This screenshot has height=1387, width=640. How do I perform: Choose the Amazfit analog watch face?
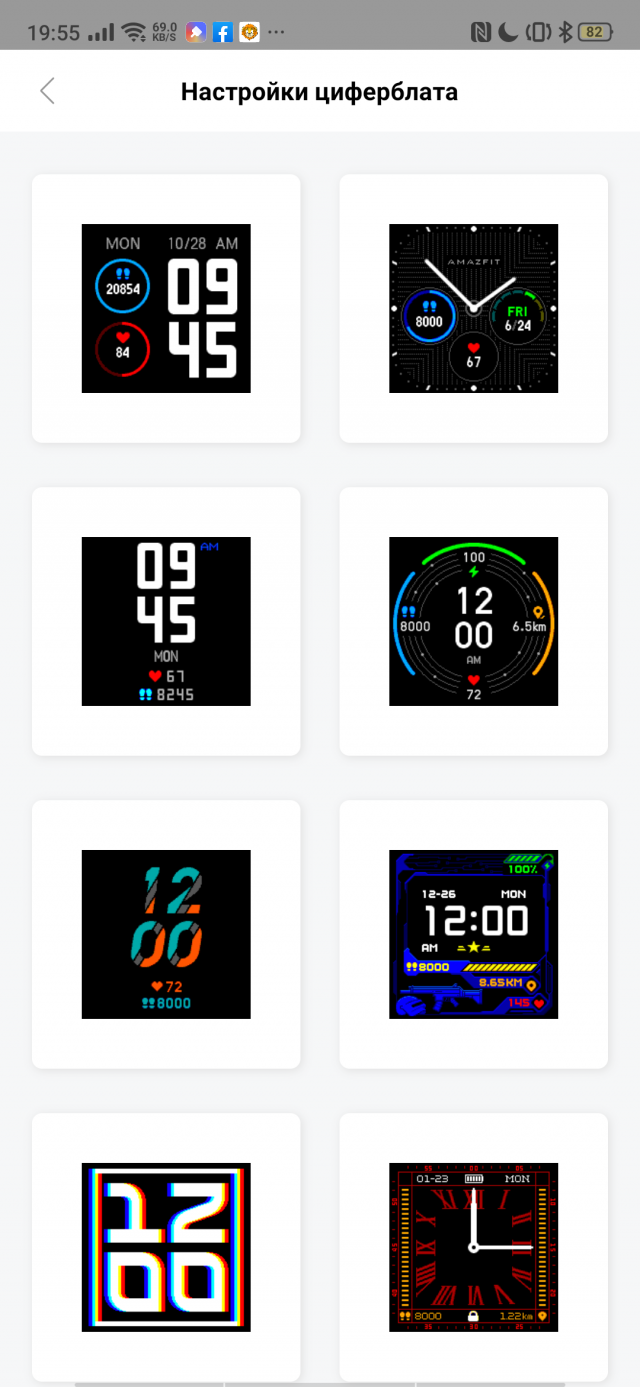[473, 308]
